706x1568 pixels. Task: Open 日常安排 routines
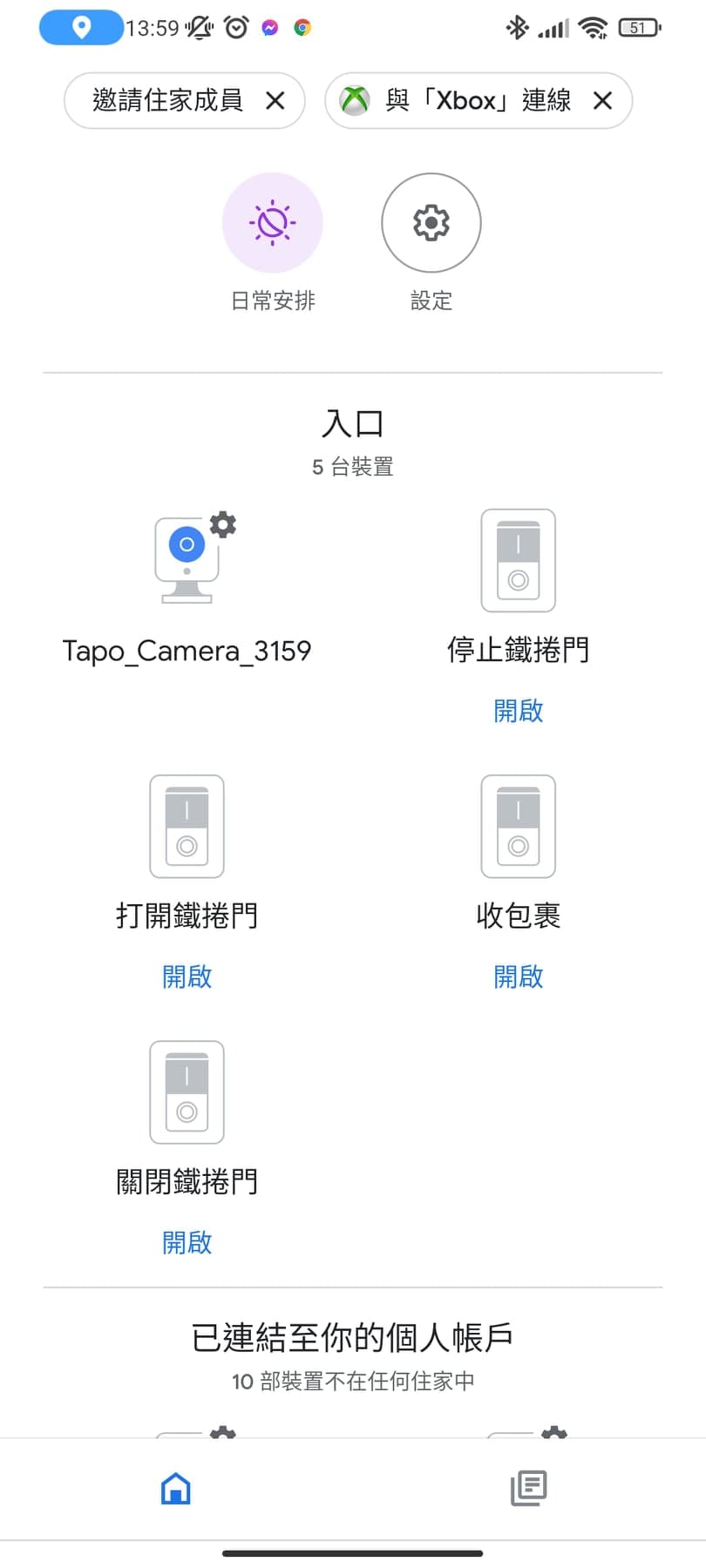273,223
